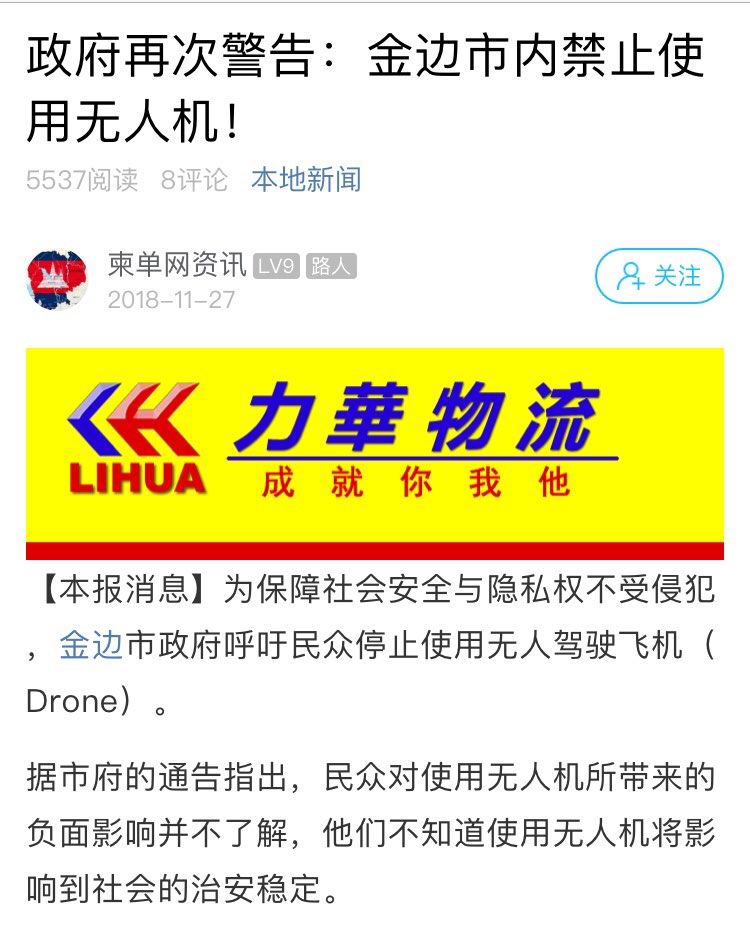Tap the 金边 link in the article
Screen dimensions: 750x936
coord(91,644)
